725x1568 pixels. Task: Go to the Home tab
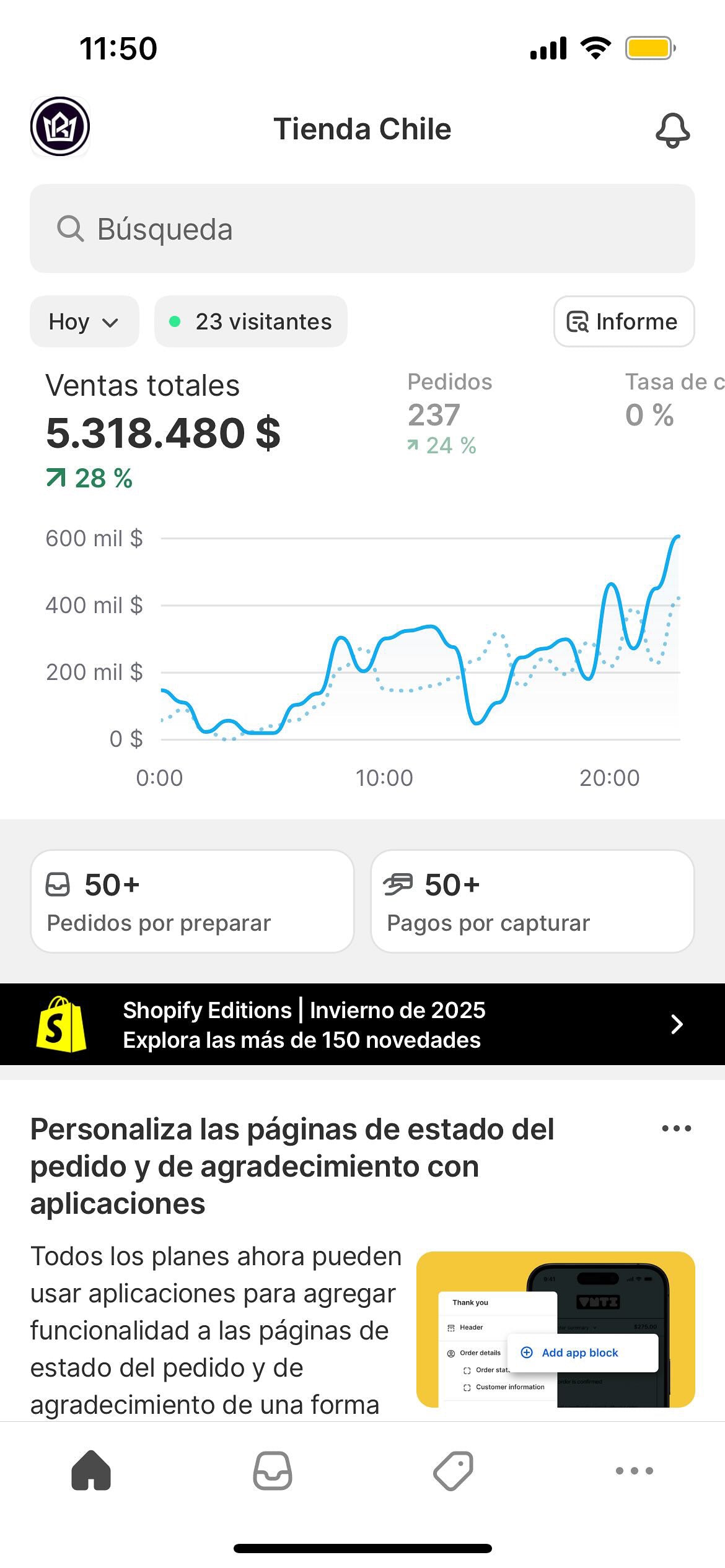91,1470
